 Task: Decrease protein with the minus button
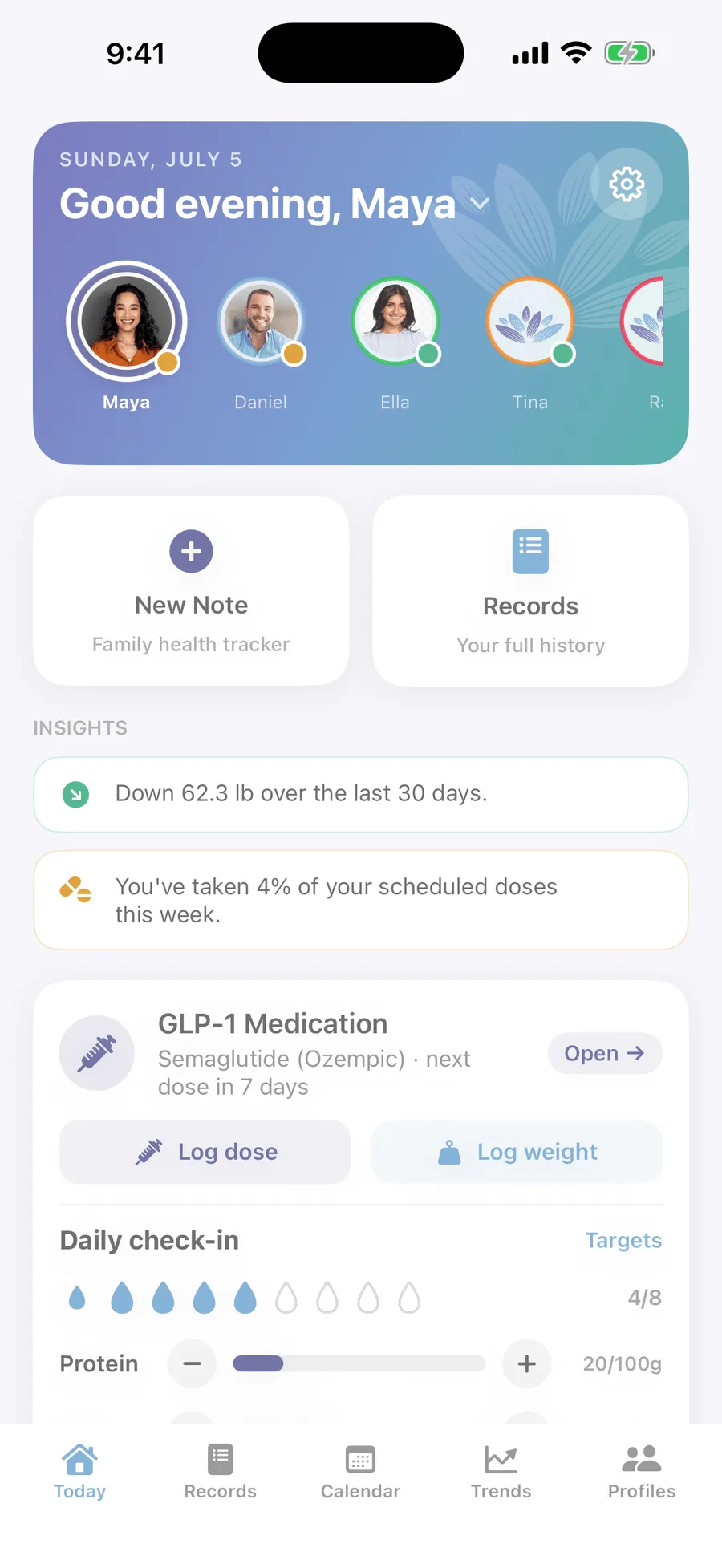tap(192, 1363)
